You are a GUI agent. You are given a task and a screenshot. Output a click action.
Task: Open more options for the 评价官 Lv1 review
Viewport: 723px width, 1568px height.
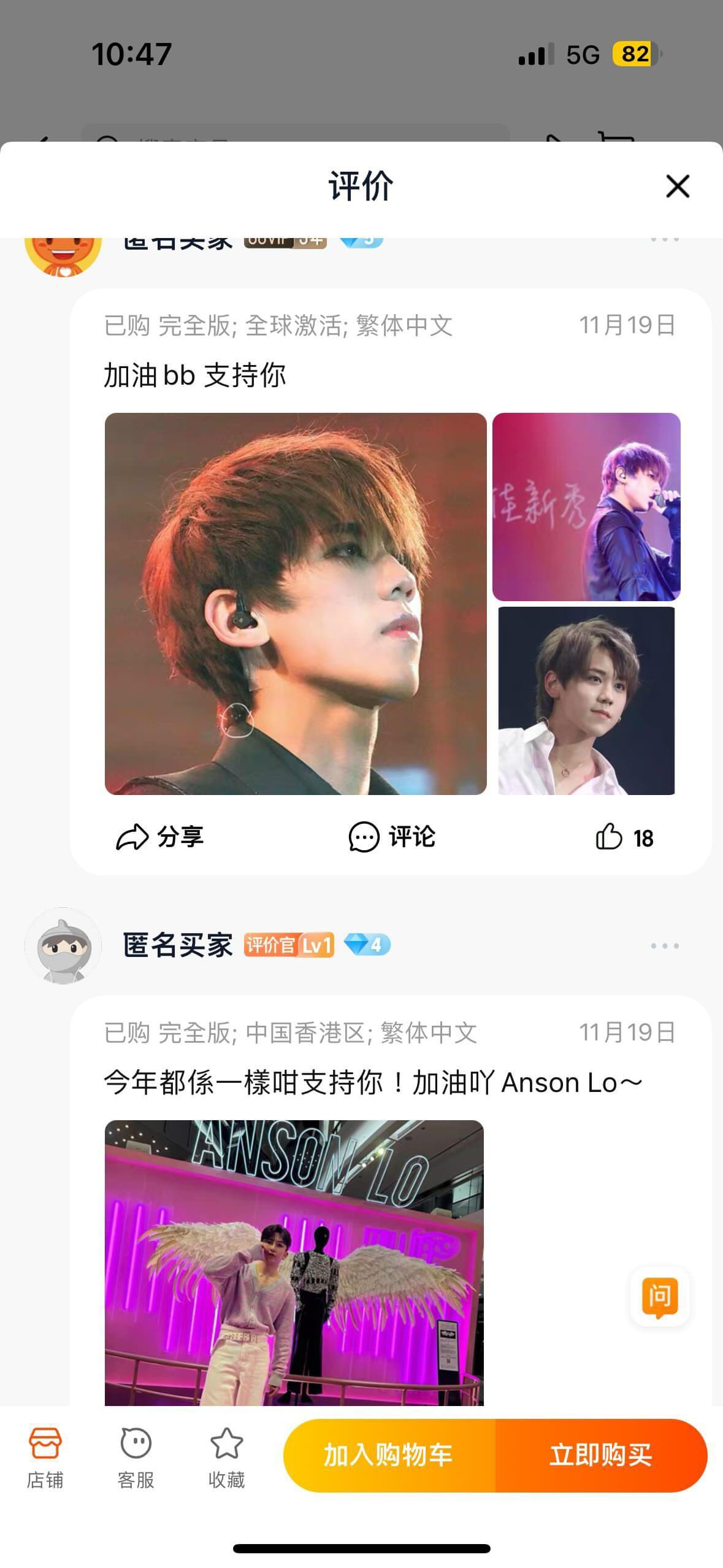(665, 946)
